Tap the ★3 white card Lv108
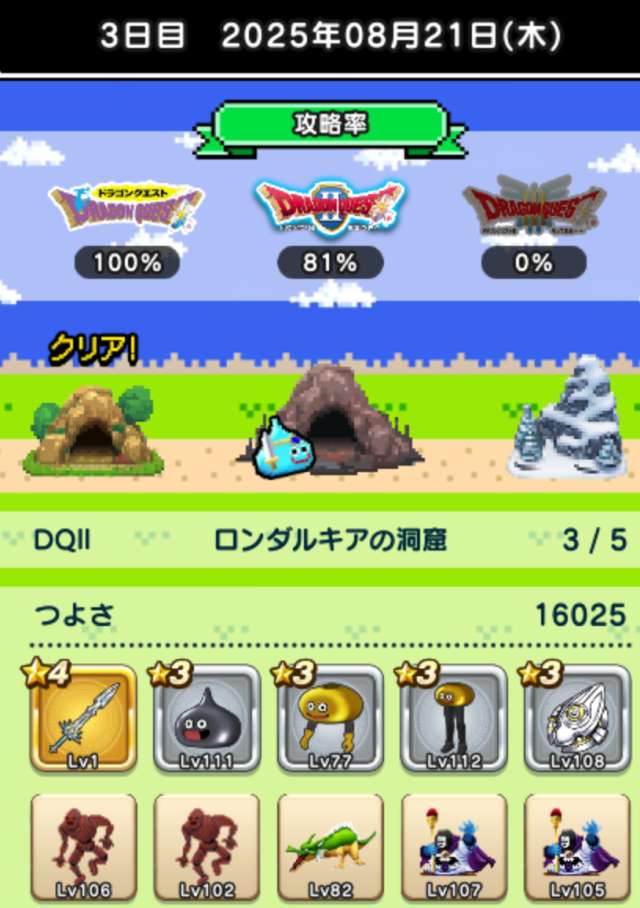Image resolution: width=640 pixels, height=908 pixels. pos(576,717)
